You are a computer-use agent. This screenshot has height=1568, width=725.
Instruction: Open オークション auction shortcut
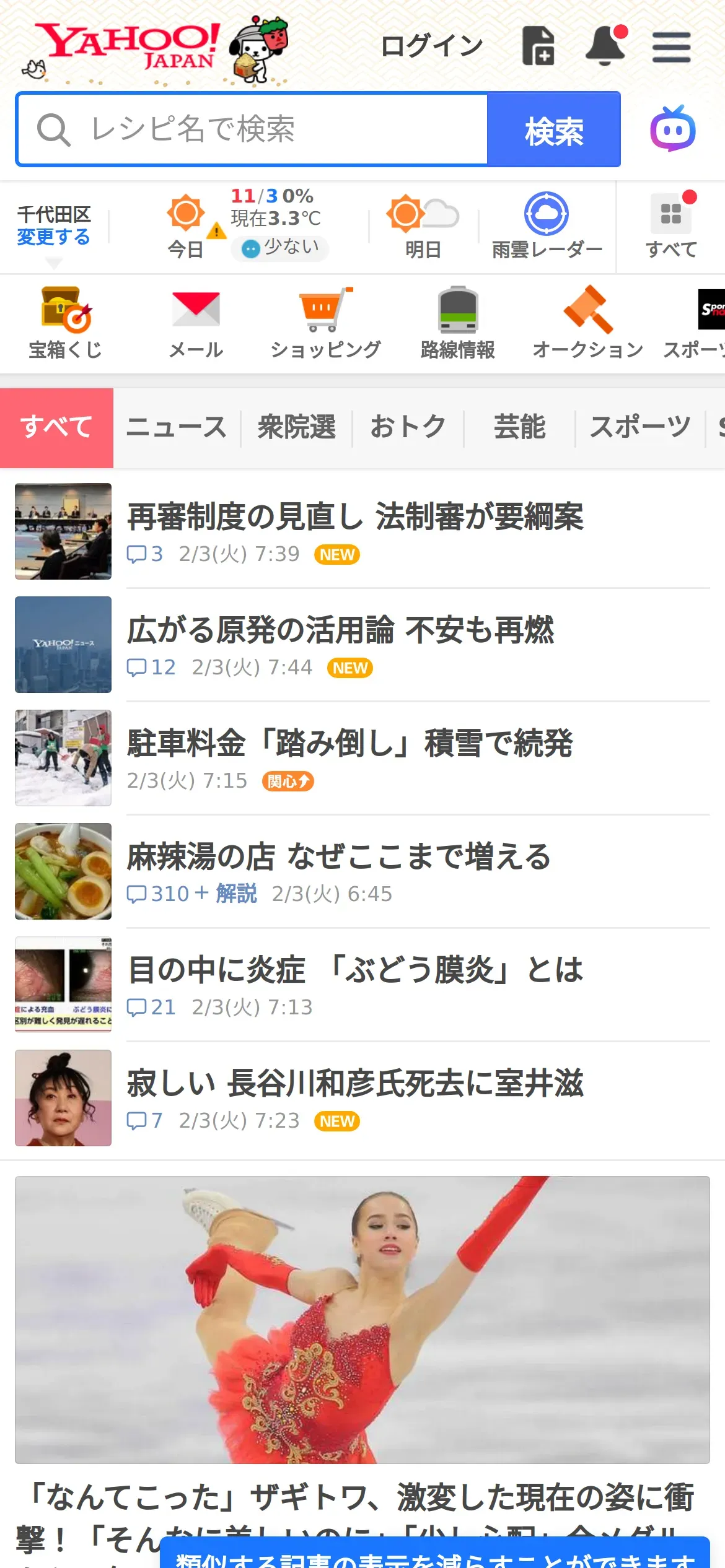coord(587,323)
